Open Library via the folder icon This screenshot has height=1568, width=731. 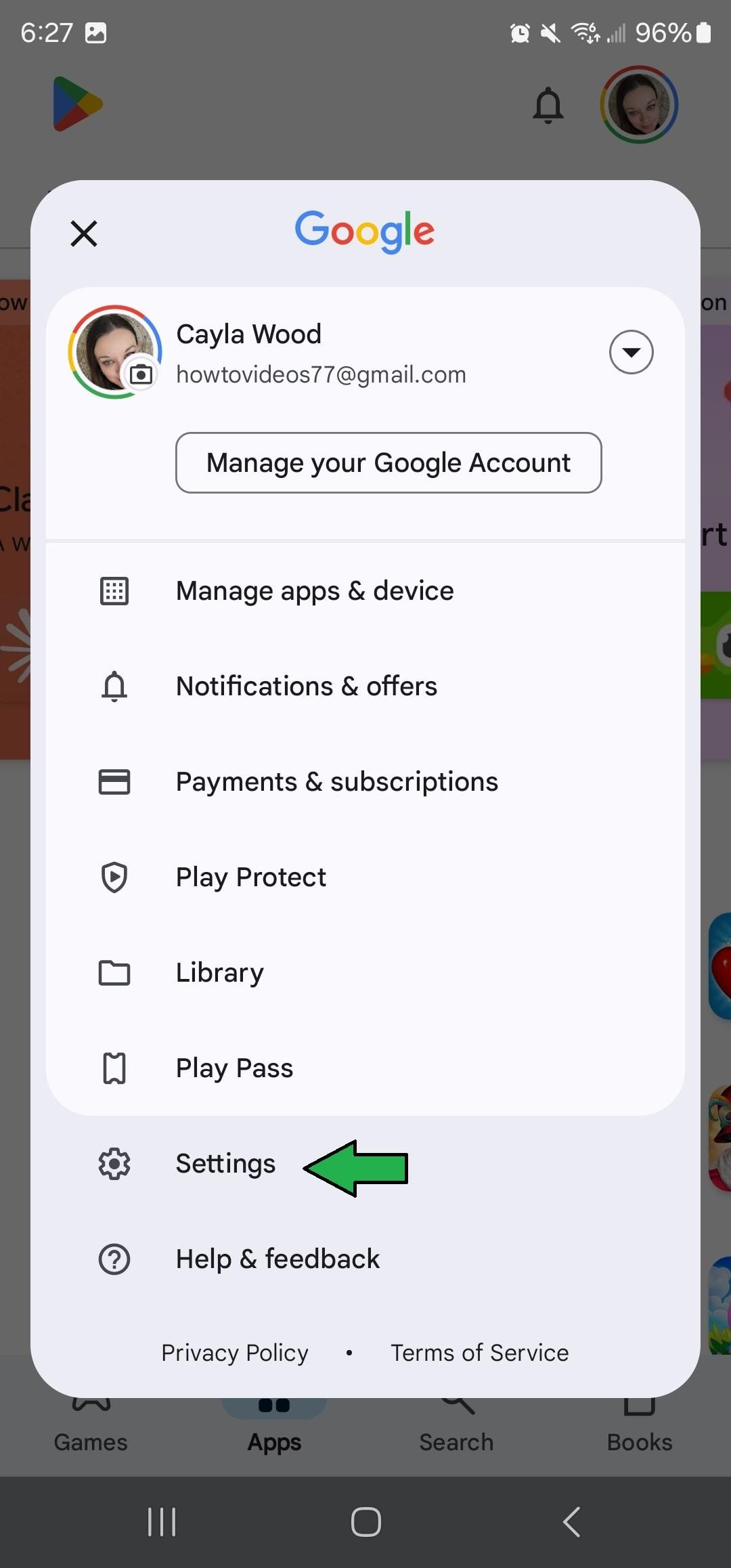pyautogui.click(x=114, y=973)
